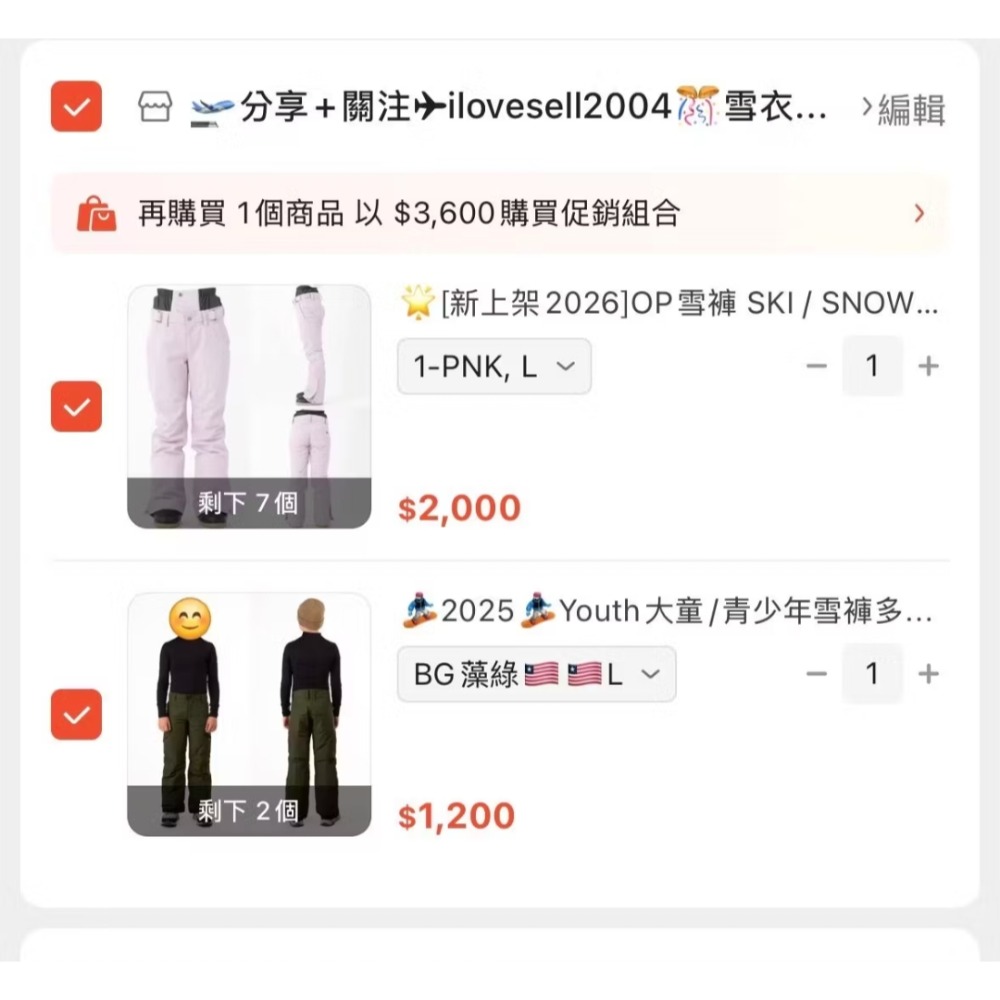Open the pink OP雪褲 product image
This screenshot has width=1000, height=1000.
249,406
